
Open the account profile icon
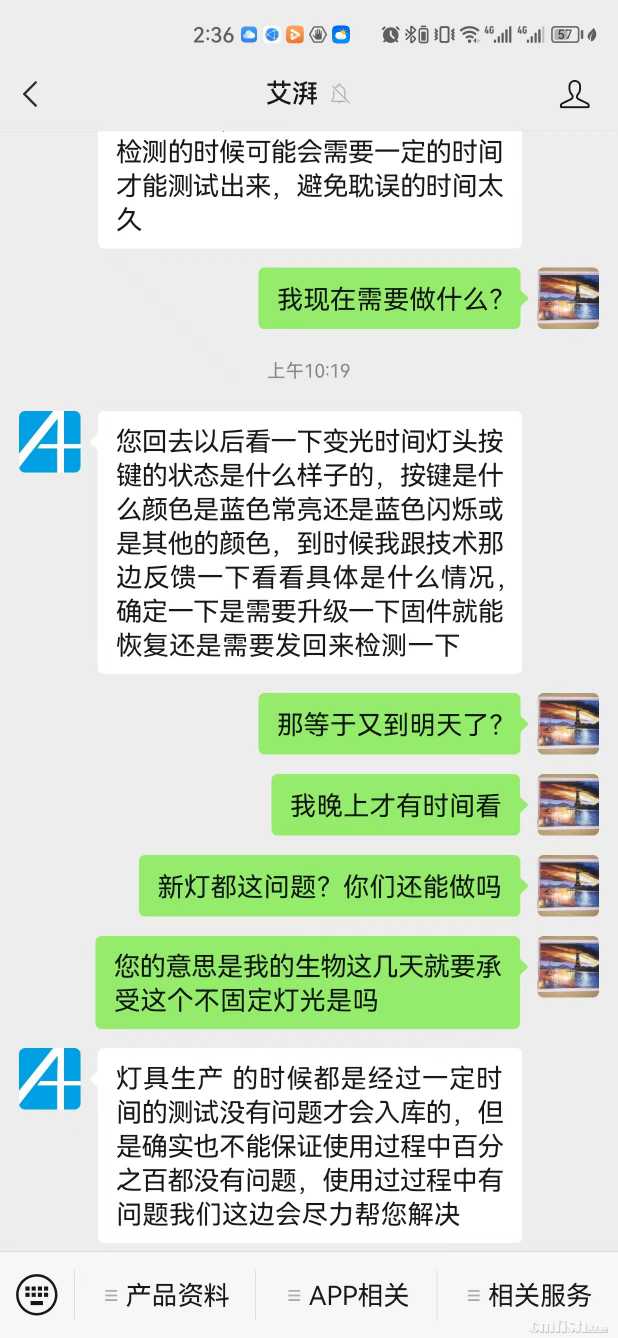[574, 95]
